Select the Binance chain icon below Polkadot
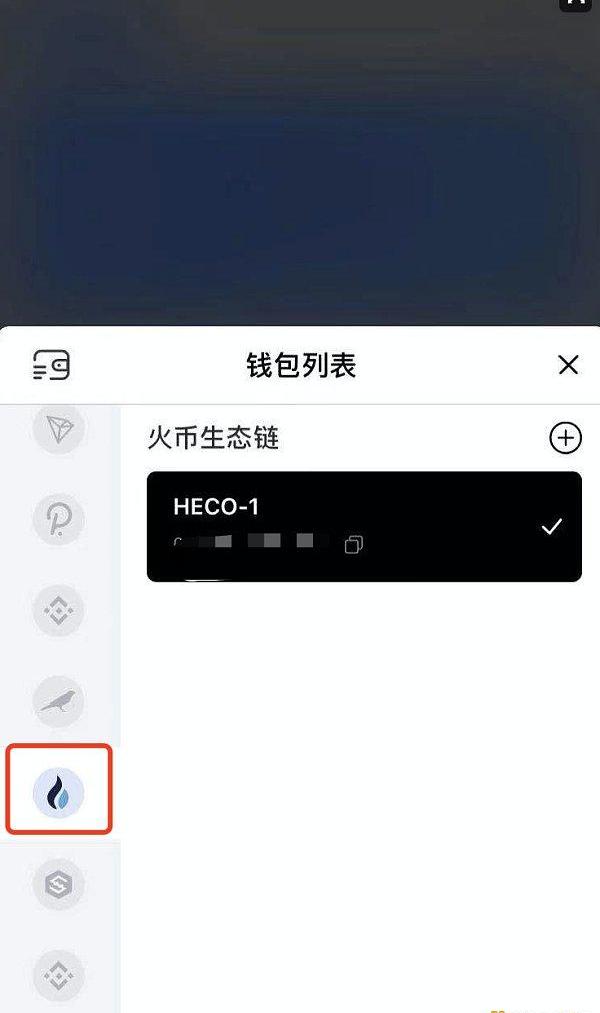This screenshot has height=1013, width=600. click(x=59, y=610)
